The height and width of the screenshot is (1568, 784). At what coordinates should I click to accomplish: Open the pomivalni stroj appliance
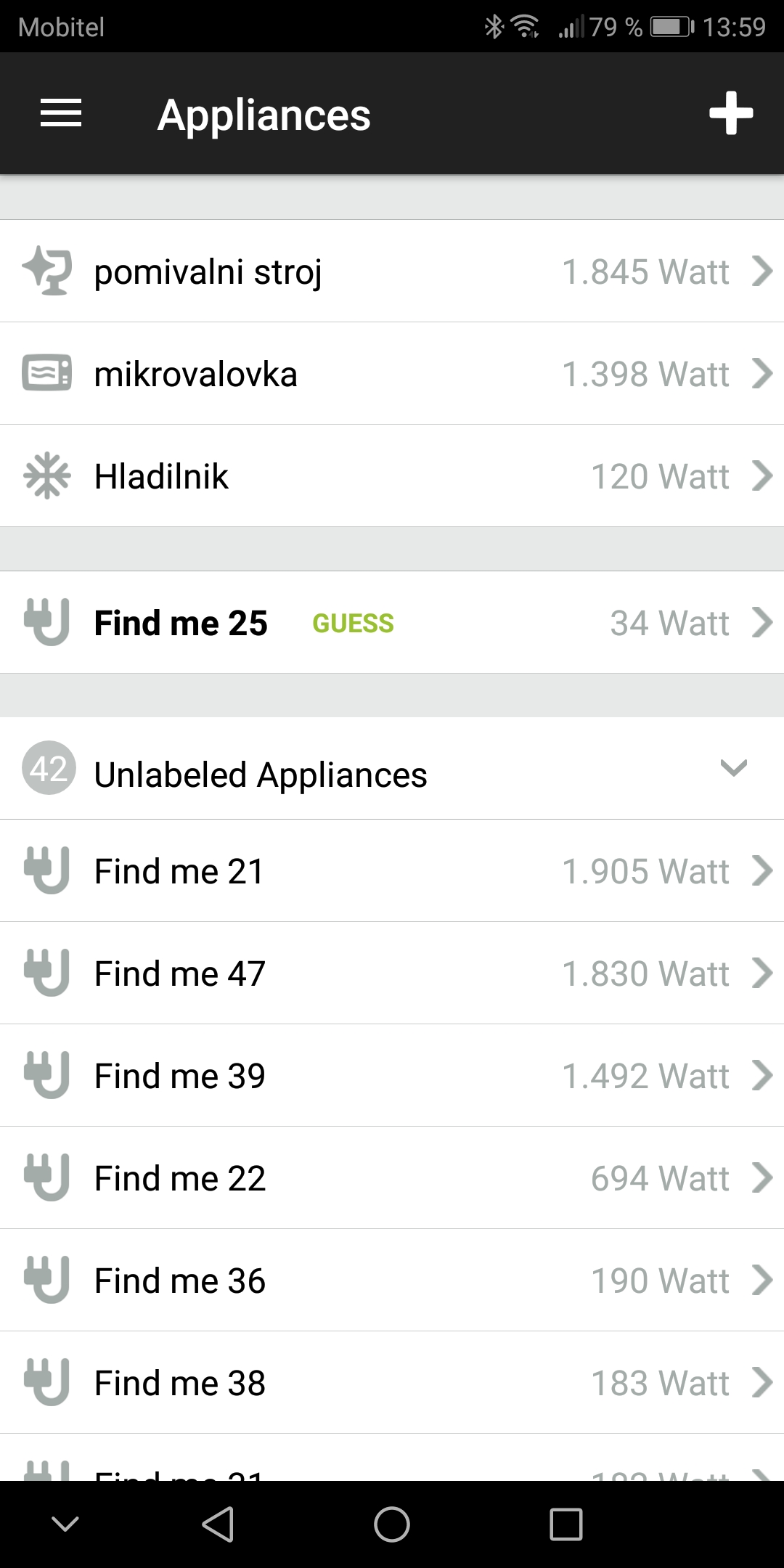[392, 271]
